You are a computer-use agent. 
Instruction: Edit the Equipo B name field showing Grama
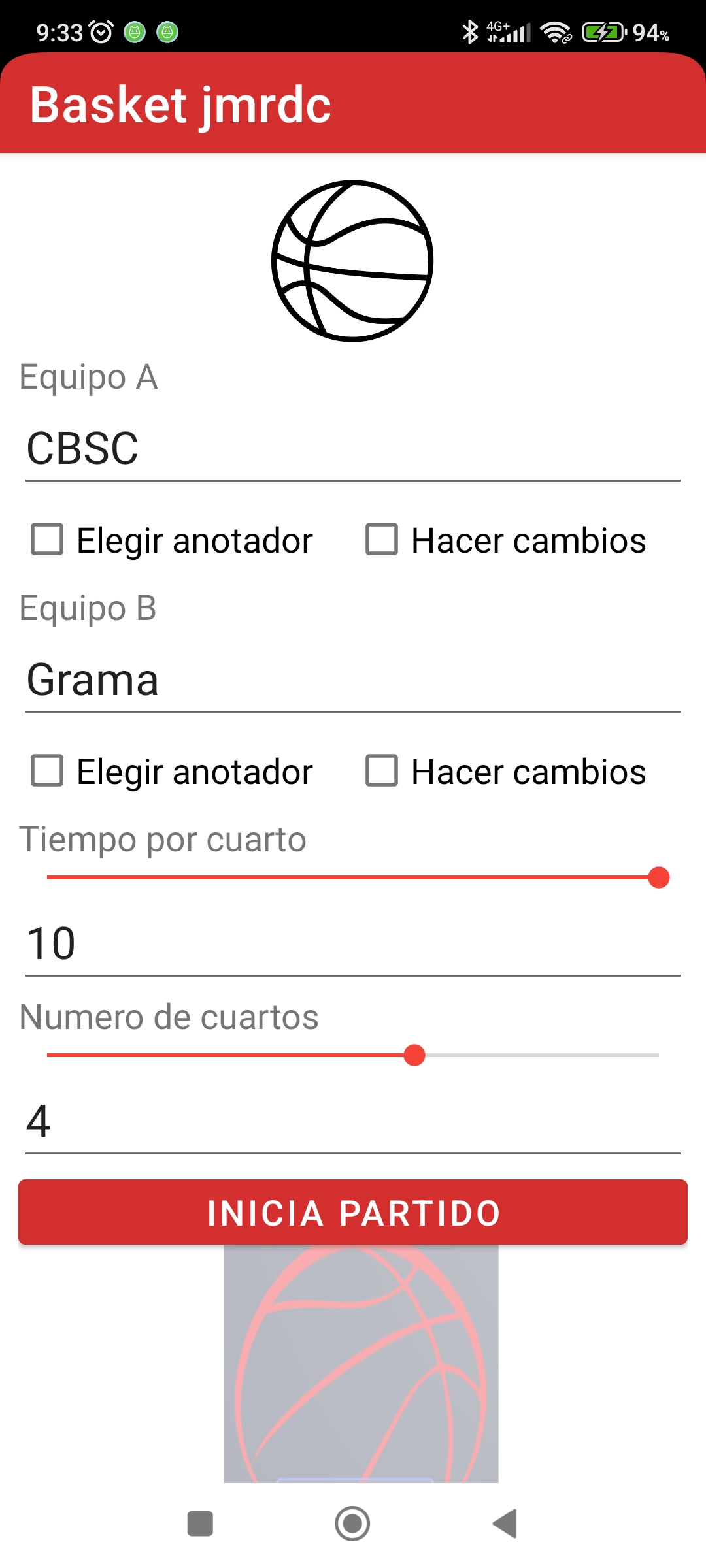[353, 681]
